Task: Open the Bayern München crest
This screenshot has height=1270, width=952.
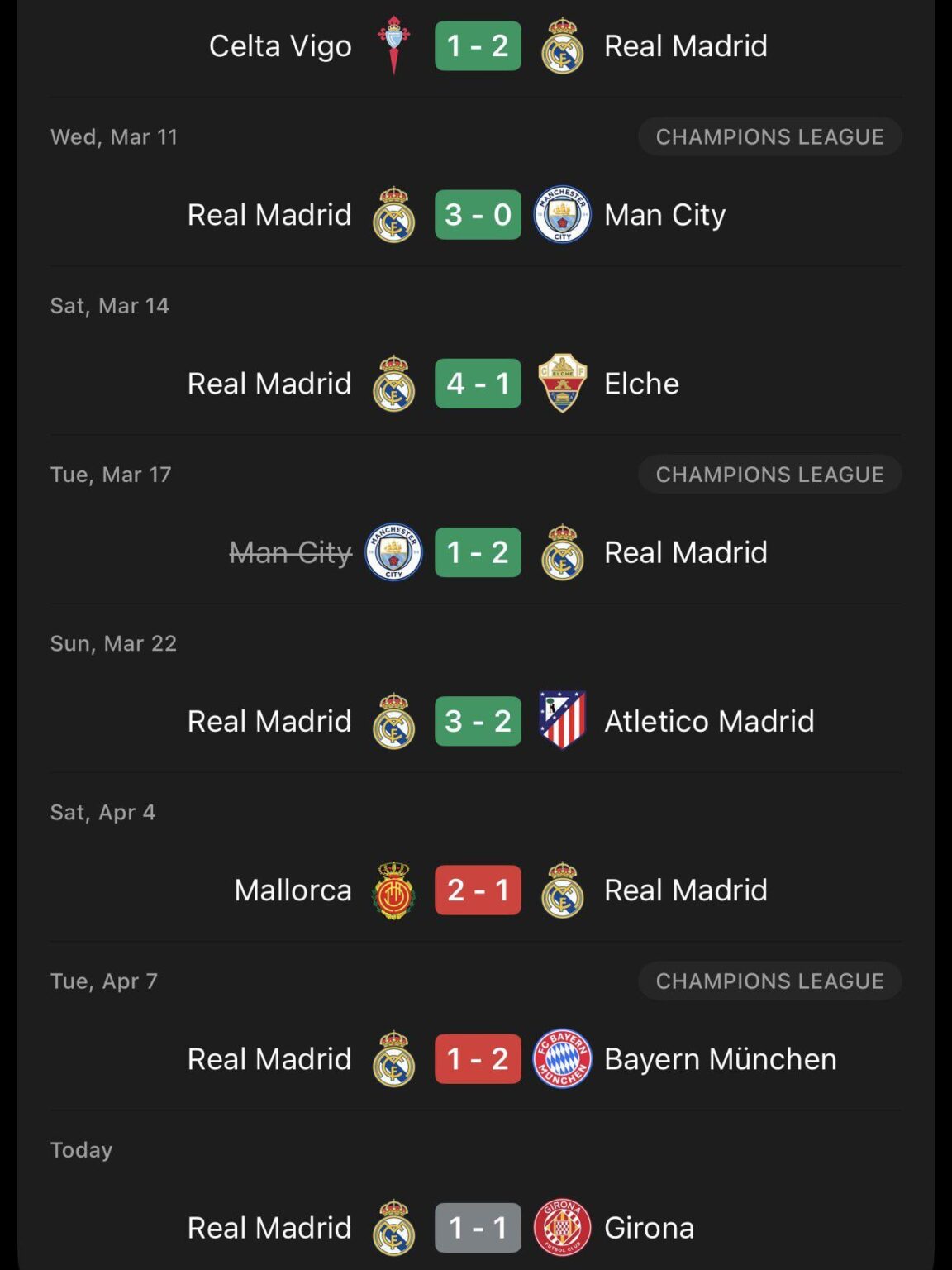Action: click(x=563, y=1059)
